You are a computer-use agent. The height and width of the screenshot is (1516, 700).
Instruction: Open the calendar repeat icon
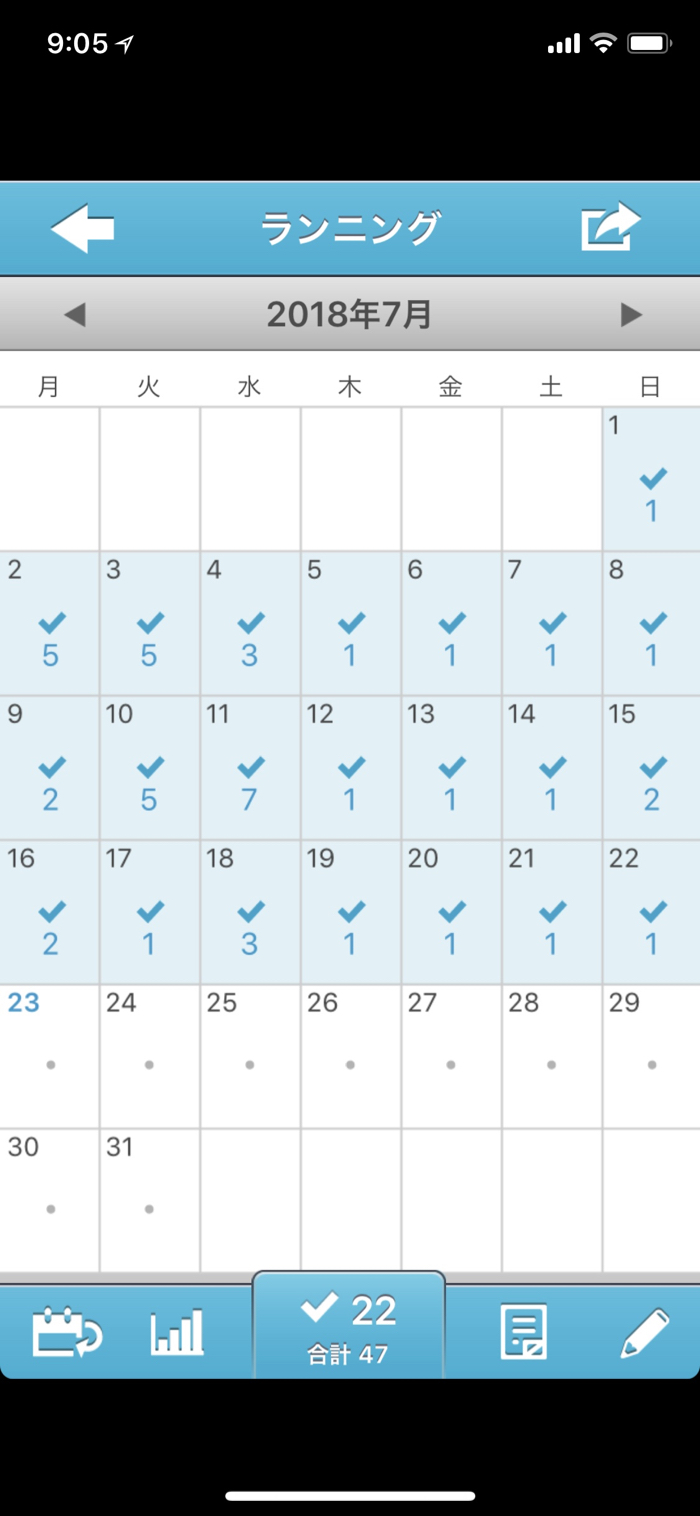[66, 1331]
